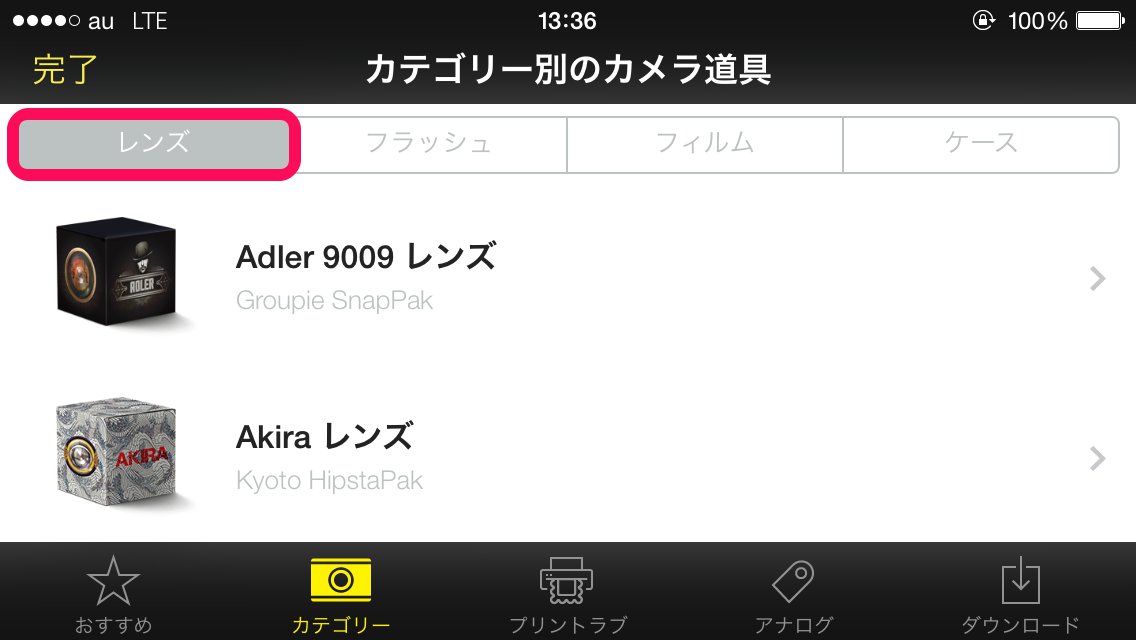1136x640 pixels.
Task: Switch to the フィルム segment
Action: coord(705,144)
